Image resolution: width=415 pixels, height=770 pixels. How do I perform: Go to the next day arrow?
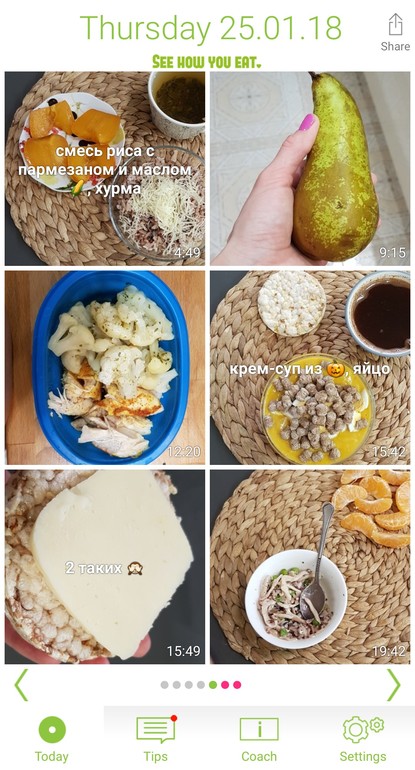coord(393,685)
